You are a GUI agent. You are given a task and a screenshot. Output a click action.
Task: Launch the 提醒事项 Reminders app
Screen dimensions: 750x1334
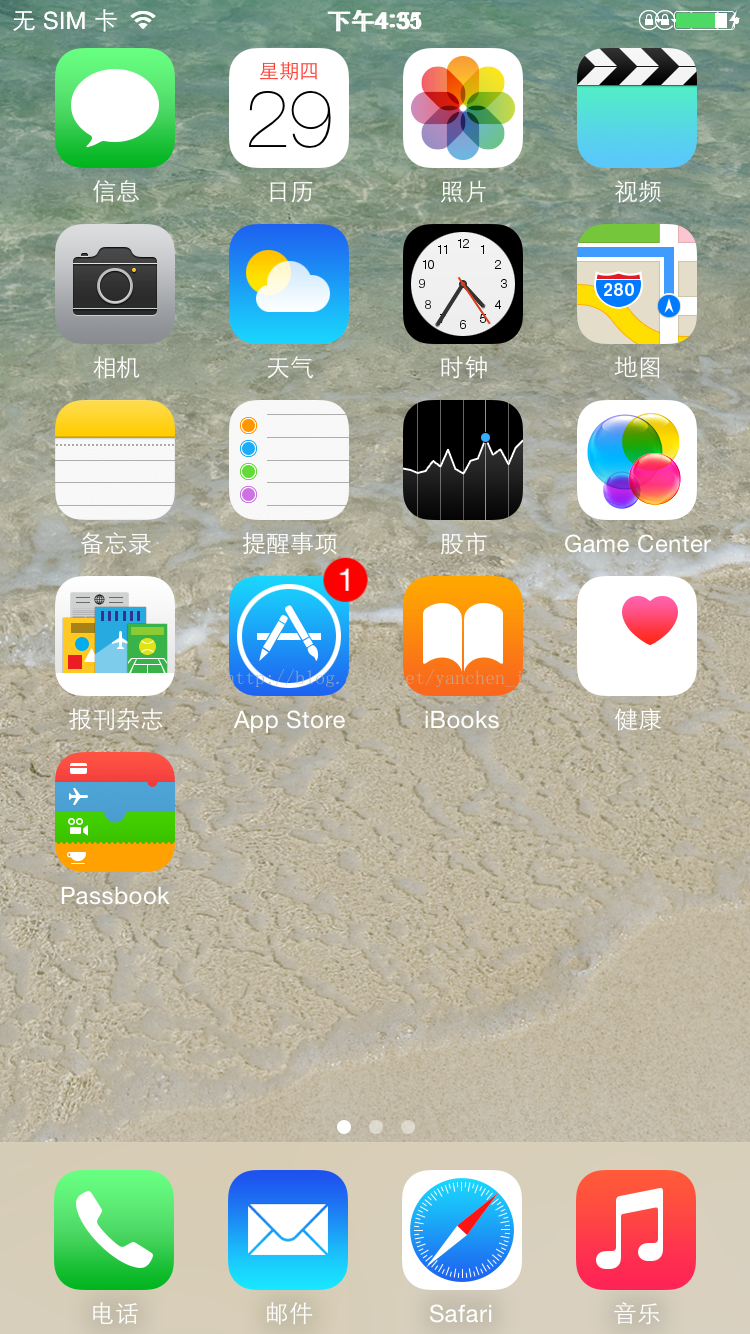tap(289, 460)
